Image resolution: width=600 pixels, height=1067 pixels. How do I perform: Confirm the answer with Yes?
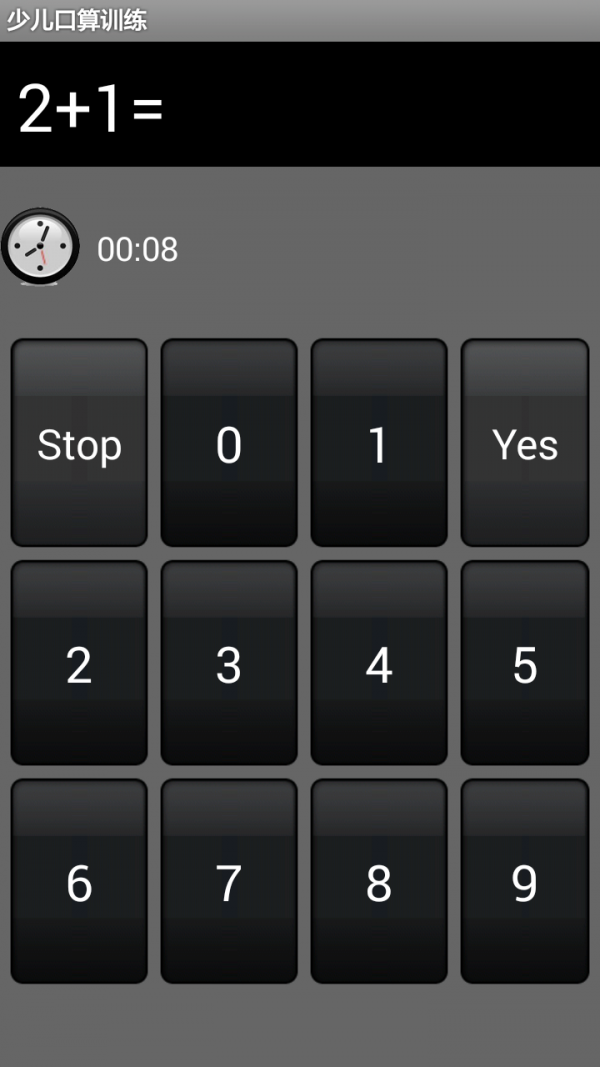(x=525, y=443)
